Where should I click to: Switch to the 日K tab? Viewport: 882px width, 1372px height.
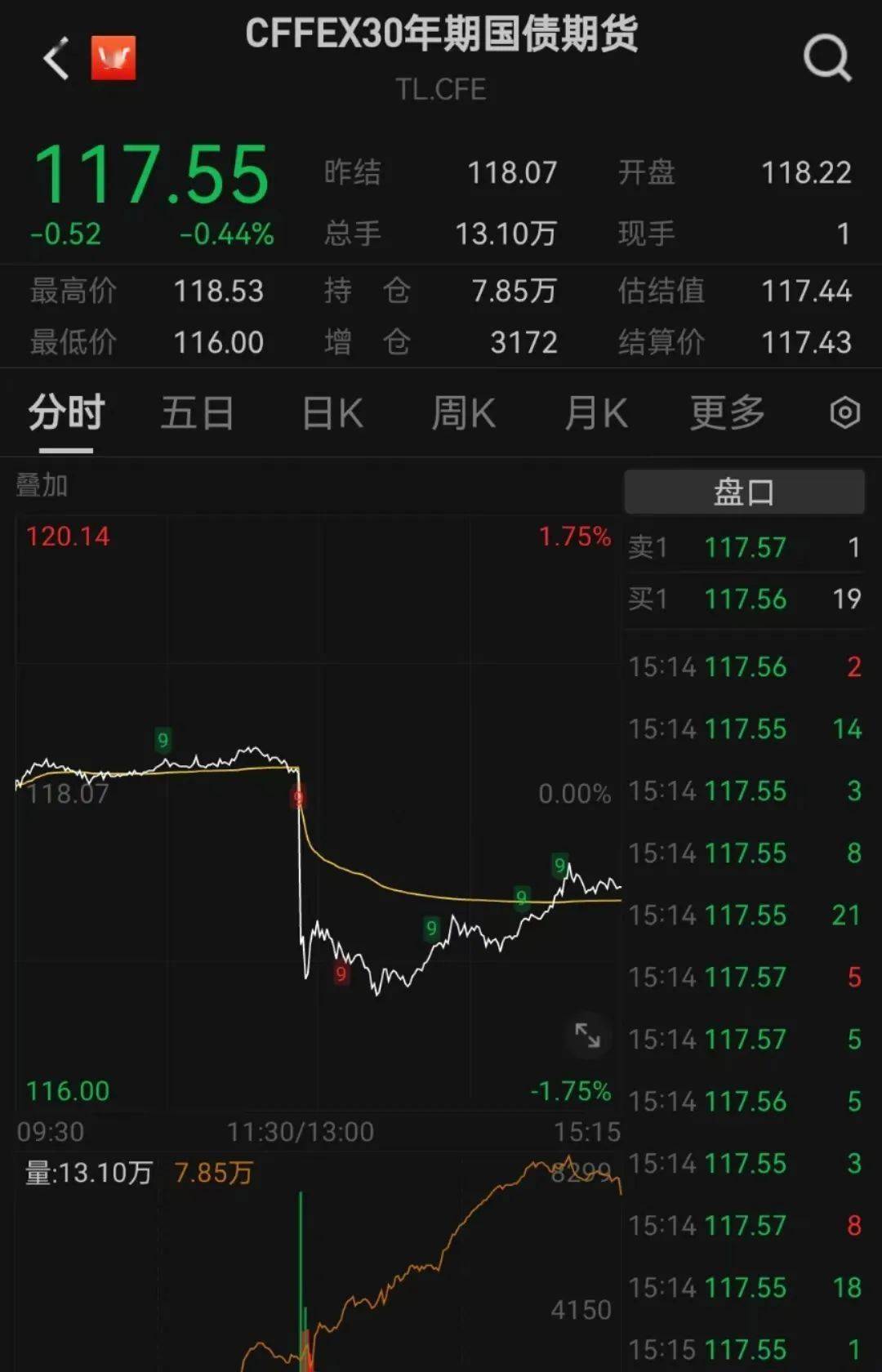click(x=330, y=412)
